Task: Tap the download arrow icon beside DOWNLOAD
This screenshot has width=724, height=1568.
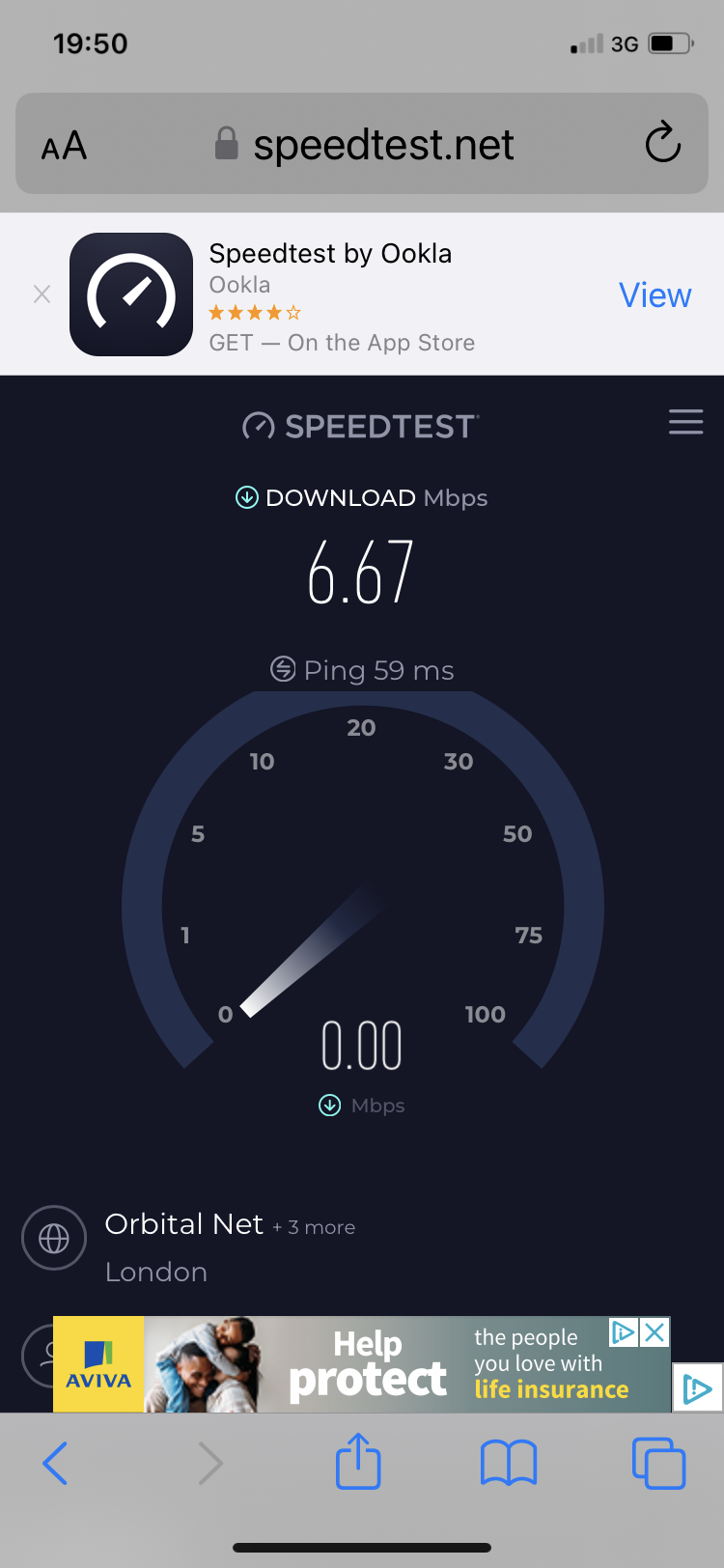Action: 247,497
